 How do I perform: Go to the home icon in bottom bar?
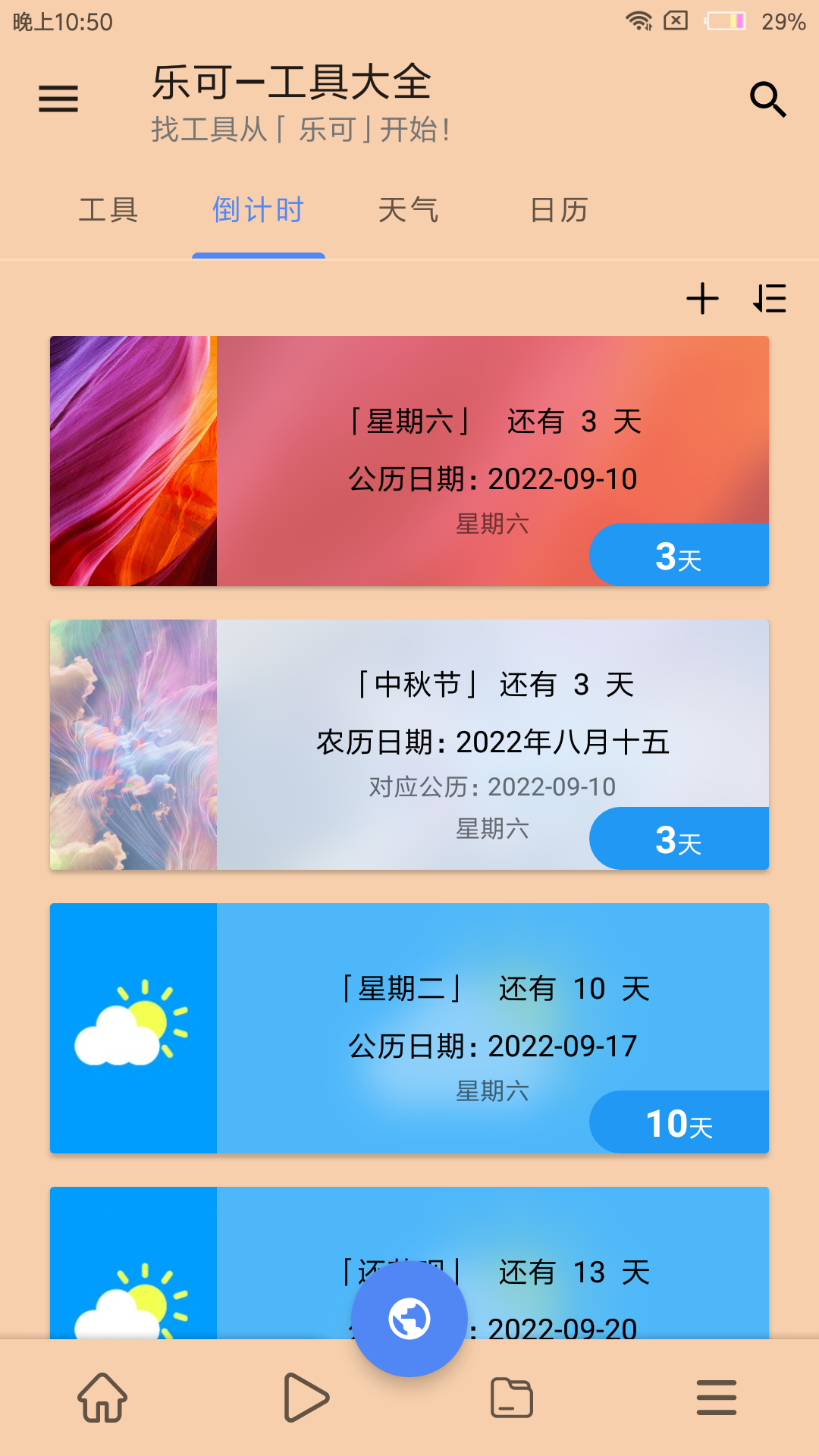[102, 1397]
